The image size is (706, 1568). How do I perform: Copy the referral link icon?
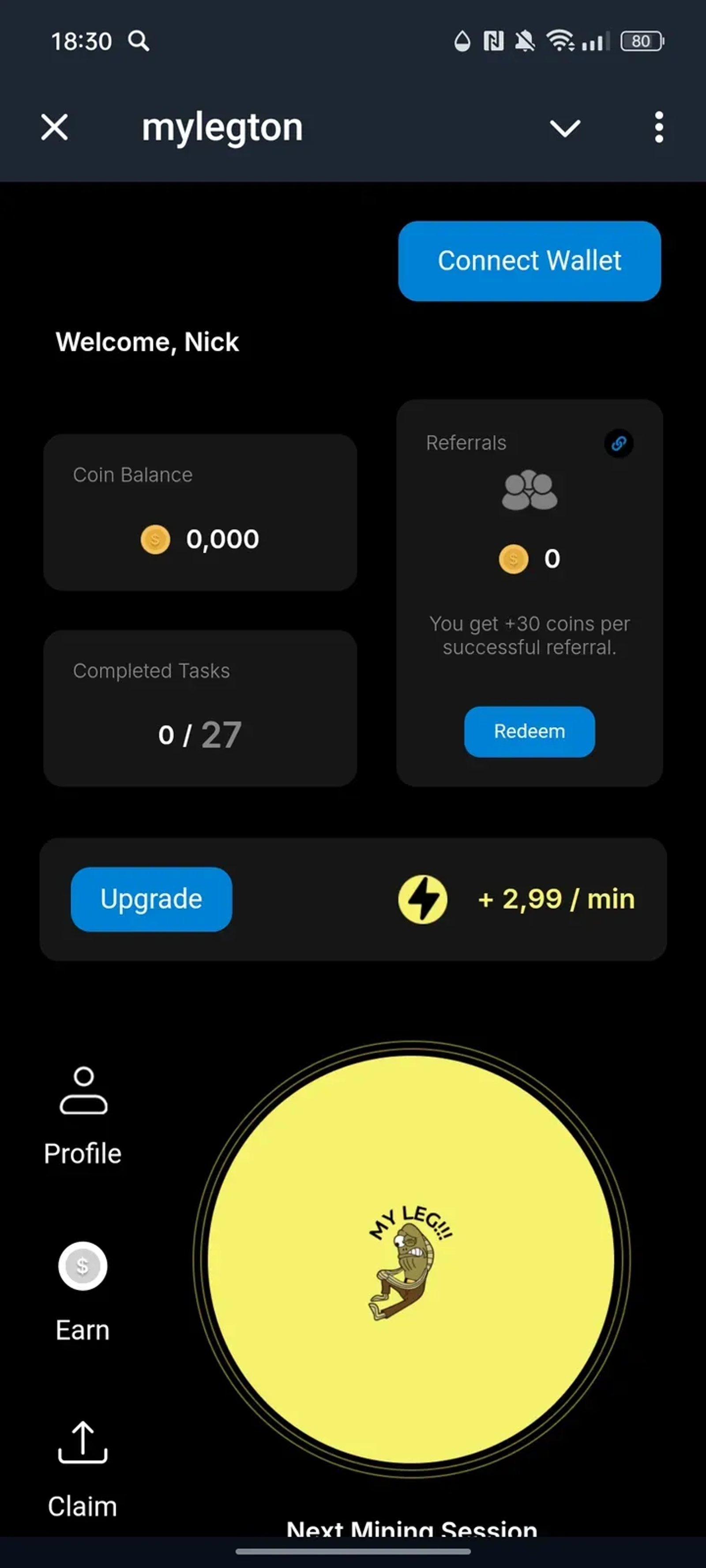coord(618,443)
